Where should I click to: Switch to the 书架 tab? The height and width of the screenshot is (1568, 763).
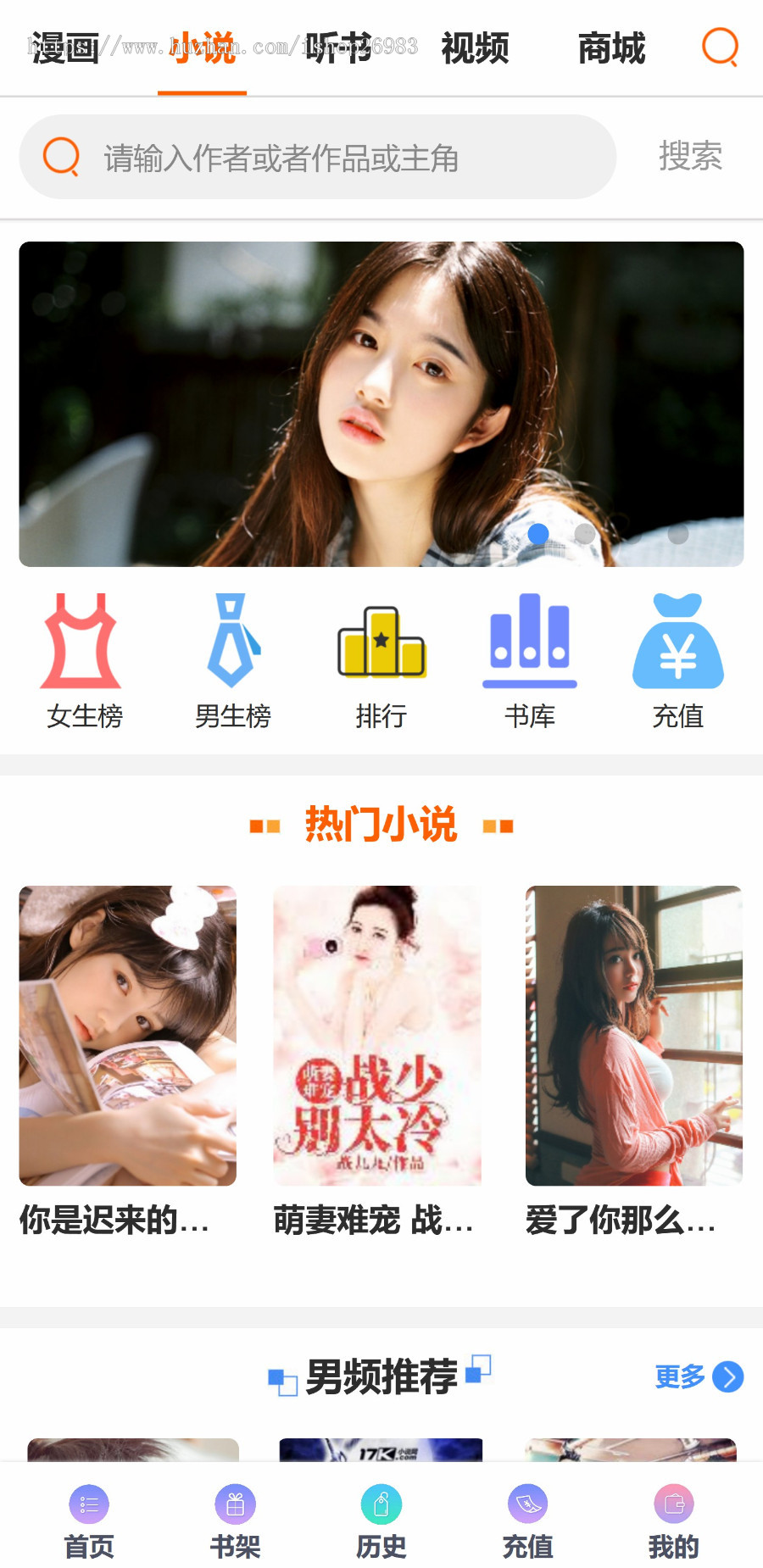235,1521
